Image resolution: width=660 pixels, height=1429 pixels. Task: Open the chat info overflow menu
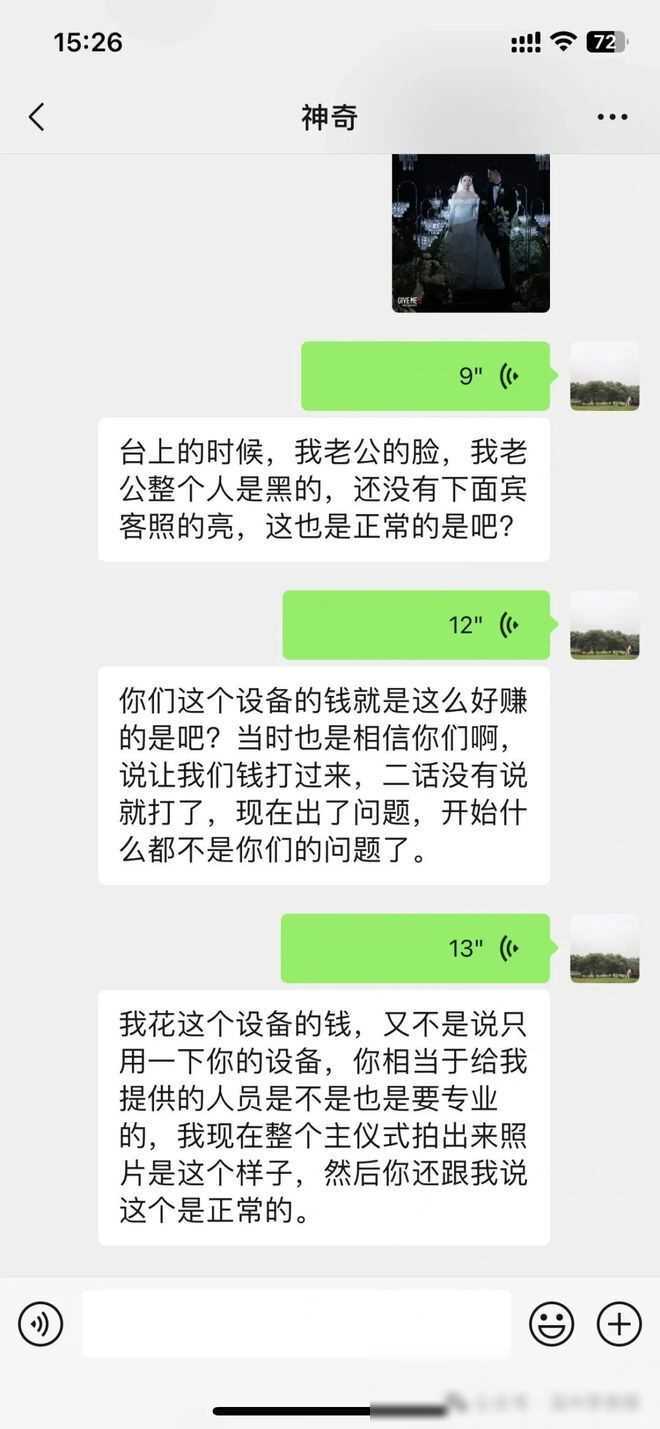612,117
